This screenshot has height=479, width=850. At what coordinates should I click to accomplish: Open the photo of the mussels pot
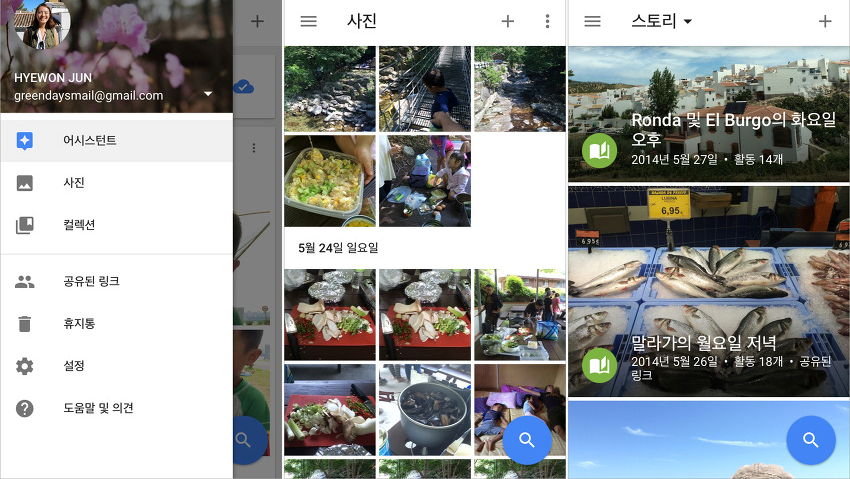425,410
